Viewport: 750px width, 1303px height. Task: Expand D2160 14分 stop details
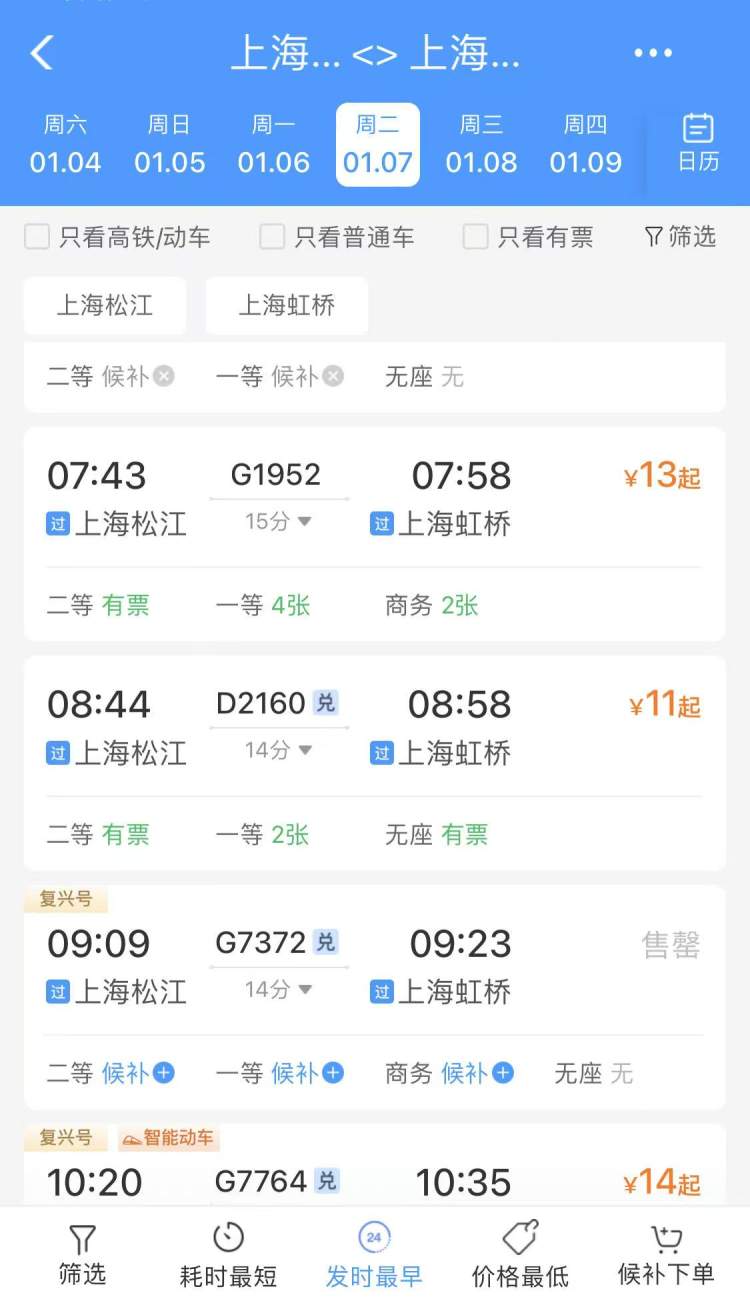coord(279,750)
